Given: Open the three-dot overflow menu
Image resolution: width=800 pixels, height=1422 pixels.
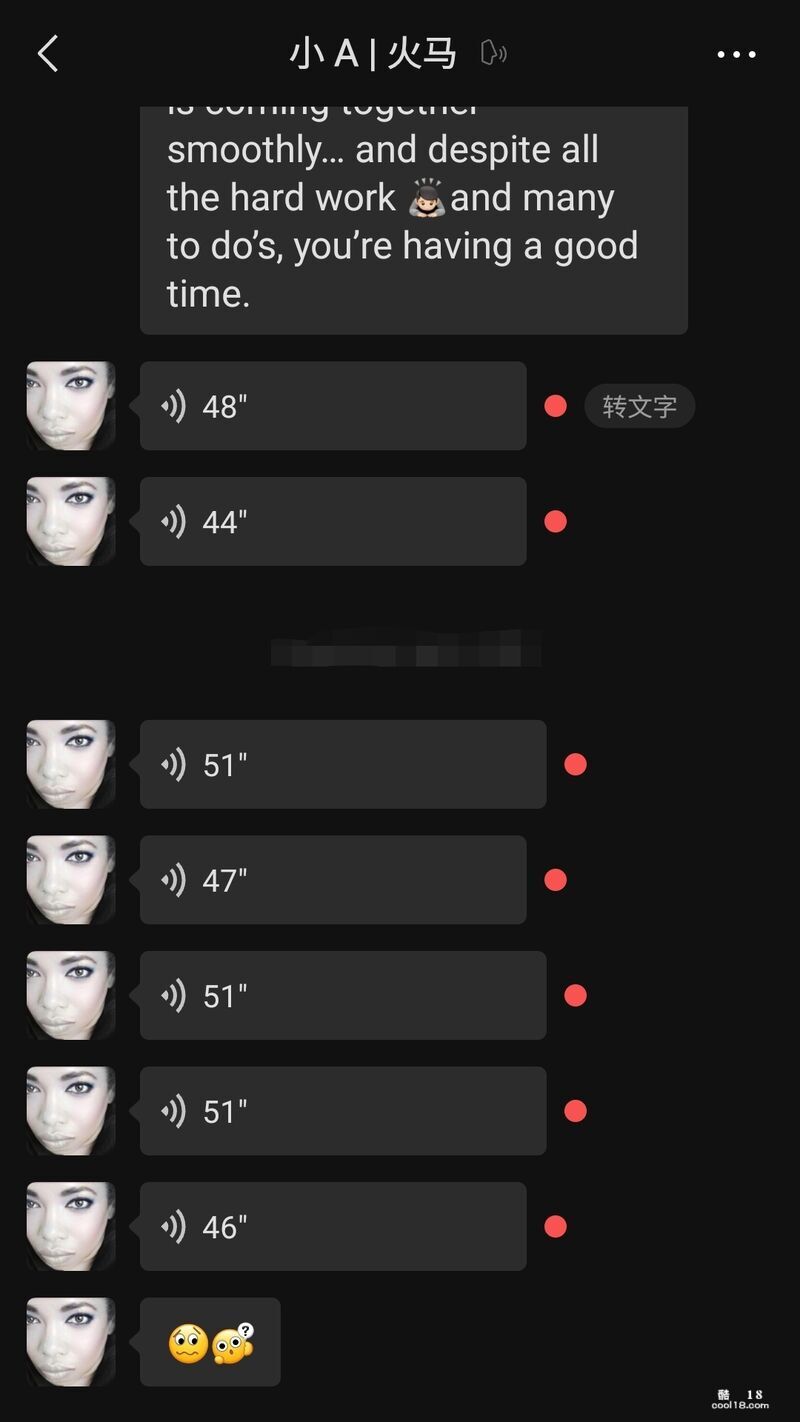Looking at the screenshot, I should 736,55.
